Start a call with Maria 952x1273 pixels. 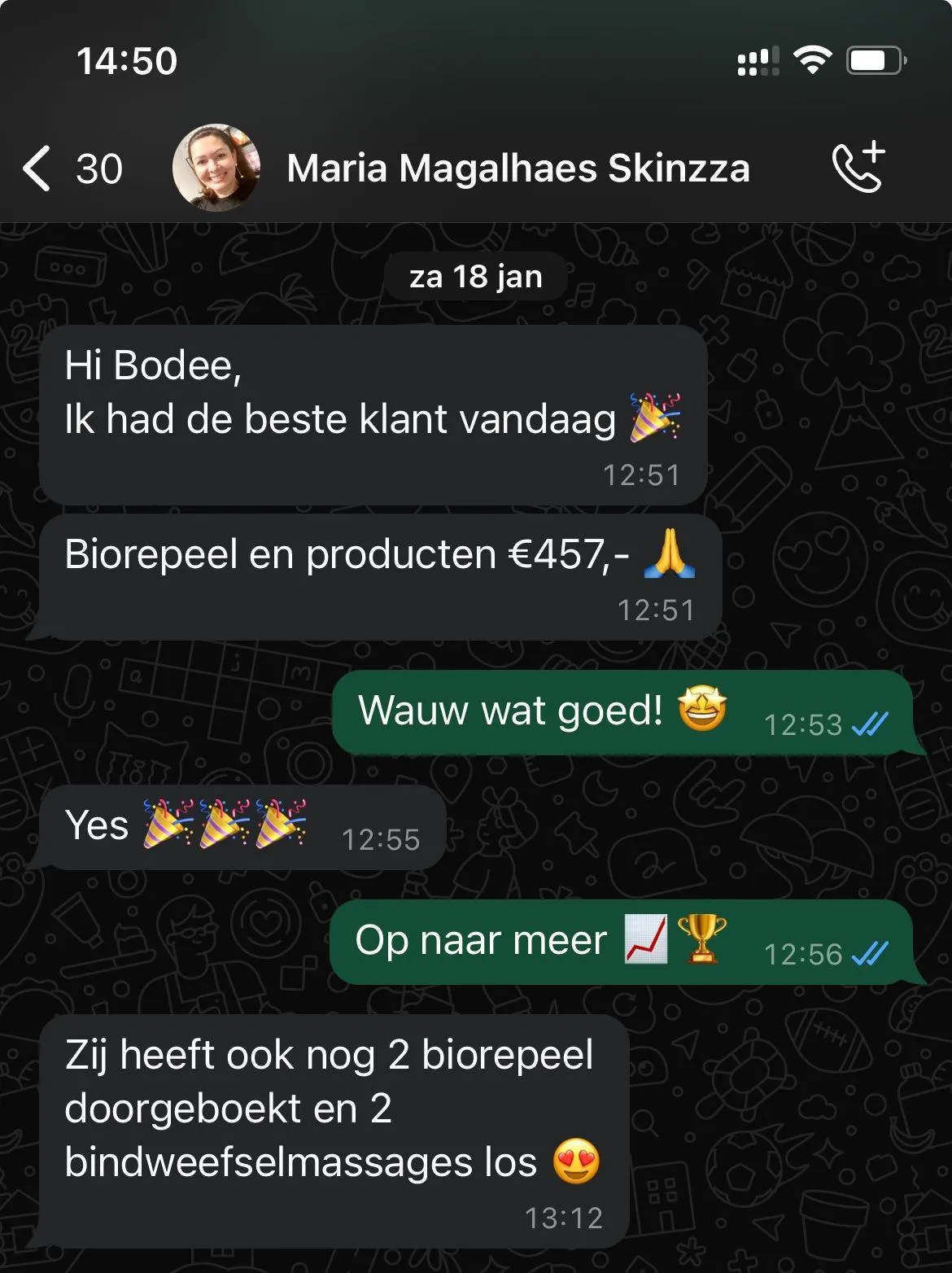858,167
